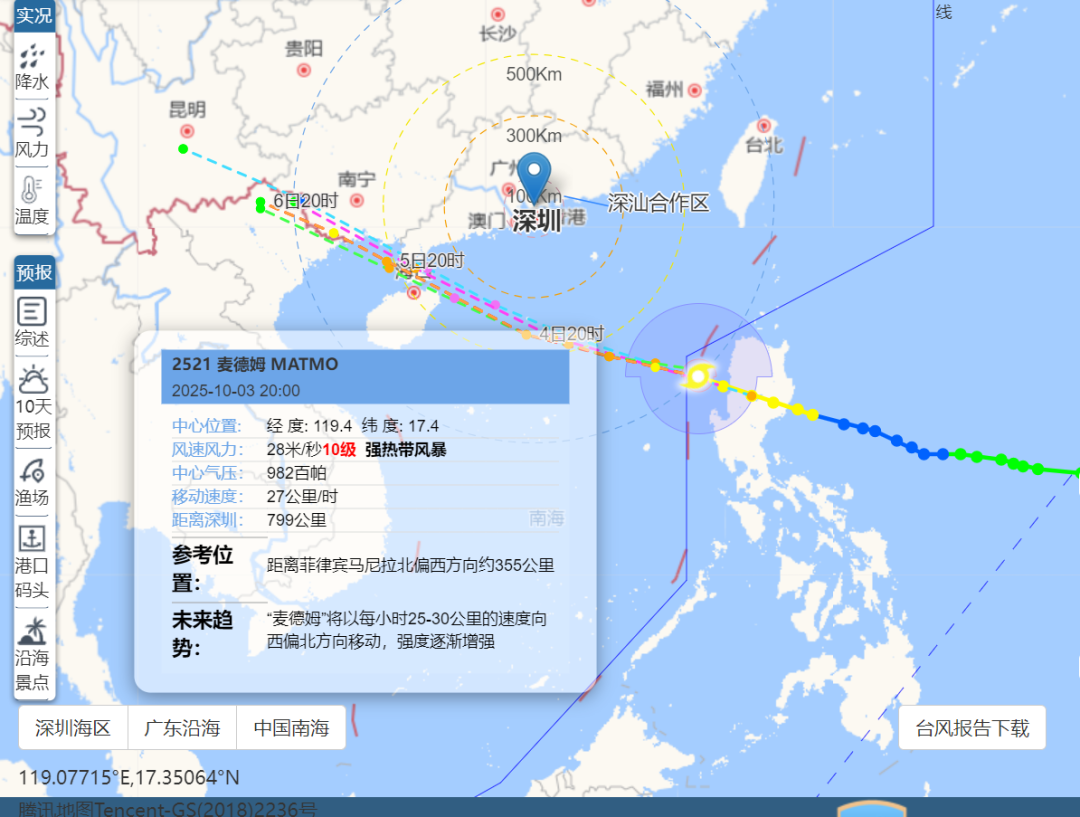Open the 渔场 fishing grounds forecast
Screen dimensions: 1080x817
[x=32, y=482]
